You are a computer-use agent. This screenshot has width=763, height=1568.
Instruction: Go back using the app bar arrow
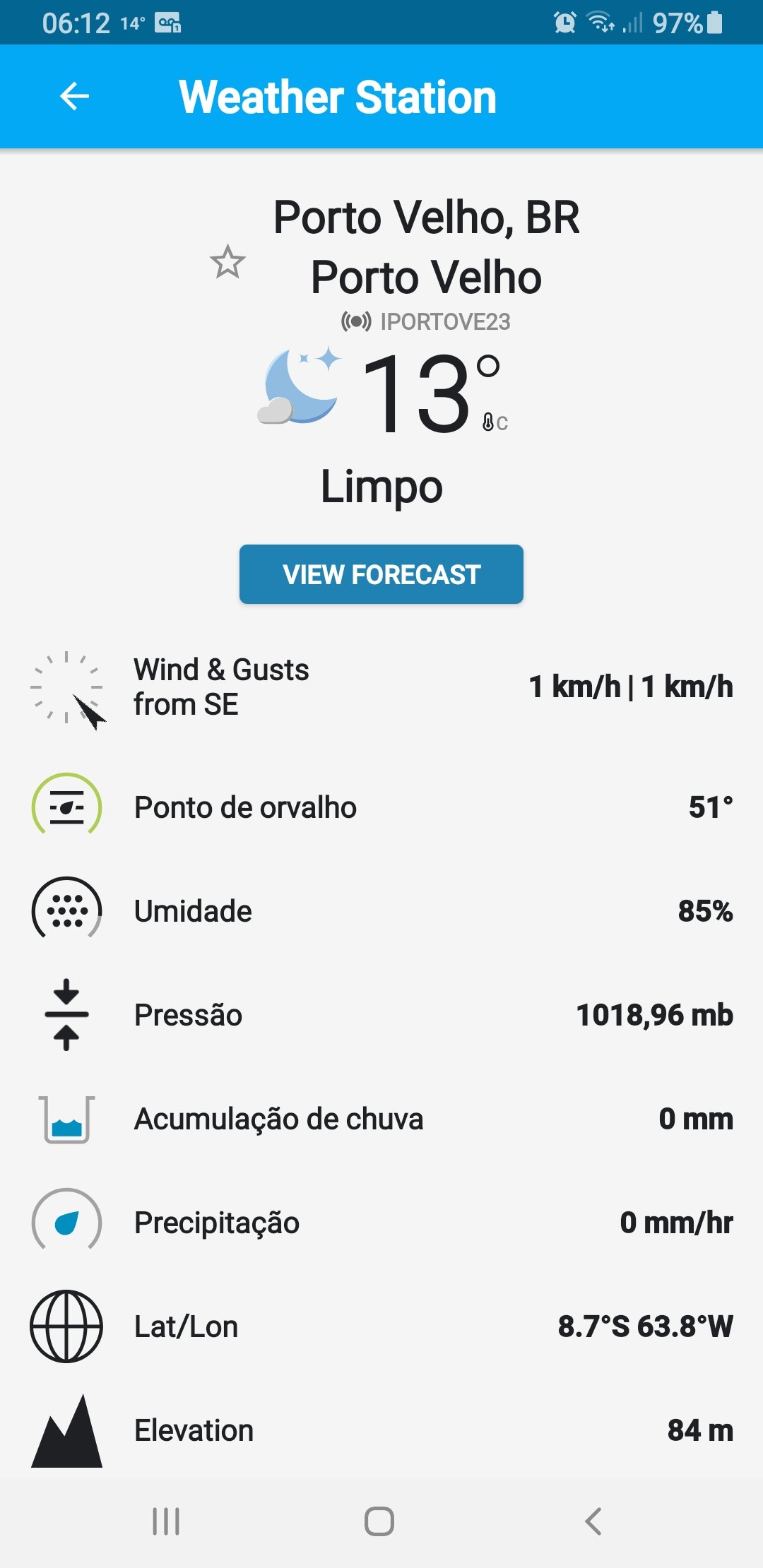(x=74, y=97)
